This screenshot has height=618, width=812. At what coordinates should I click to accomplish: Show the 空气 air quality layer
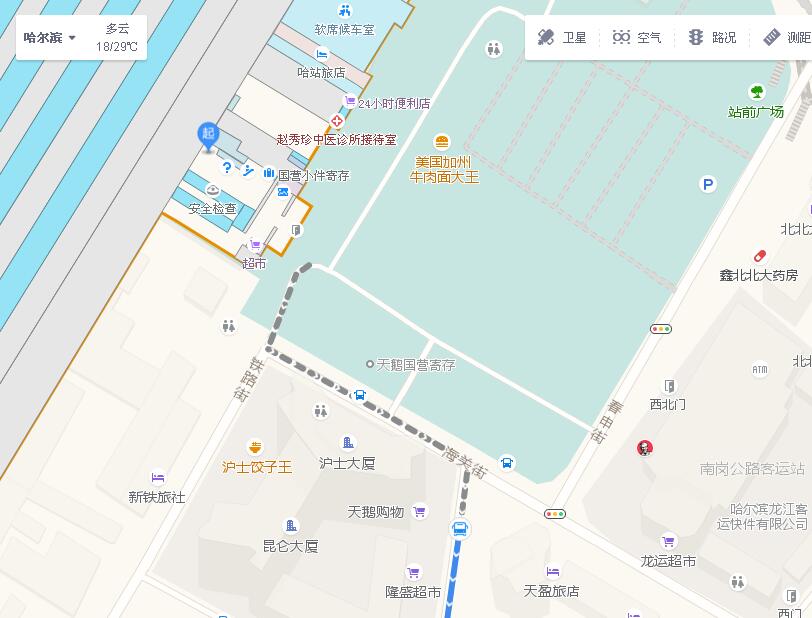637,38
